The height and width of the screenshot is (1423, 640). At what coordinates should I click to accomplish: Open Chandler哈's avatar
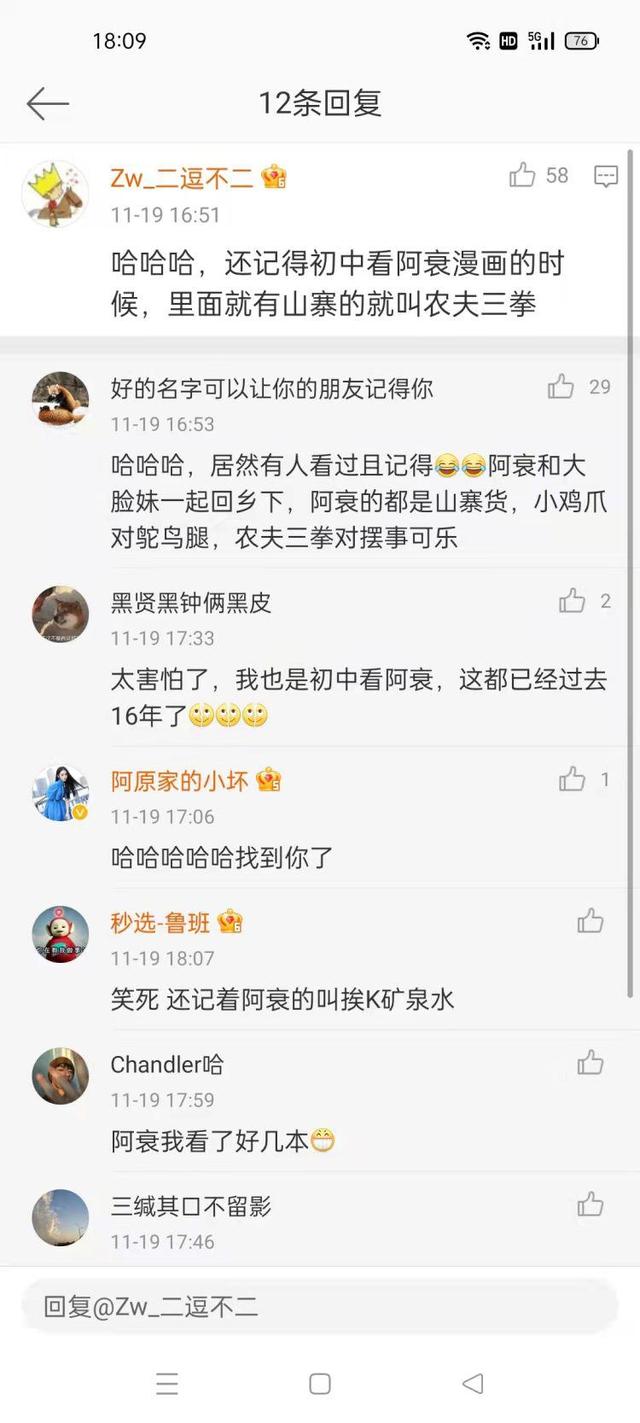click(60, 1076)
